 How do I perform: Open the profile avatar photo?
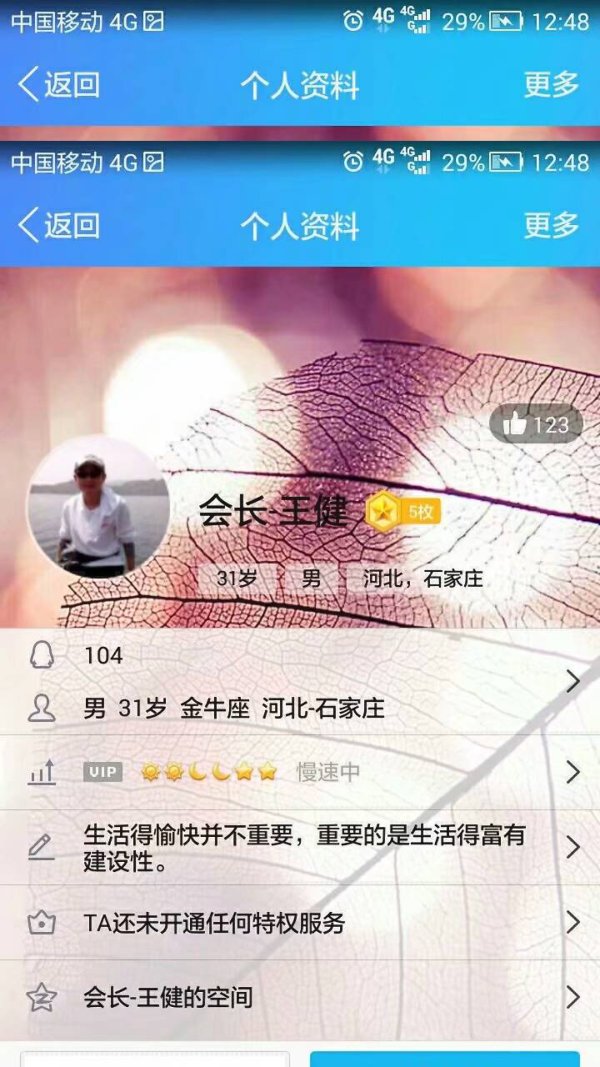[x=98, y=507]
